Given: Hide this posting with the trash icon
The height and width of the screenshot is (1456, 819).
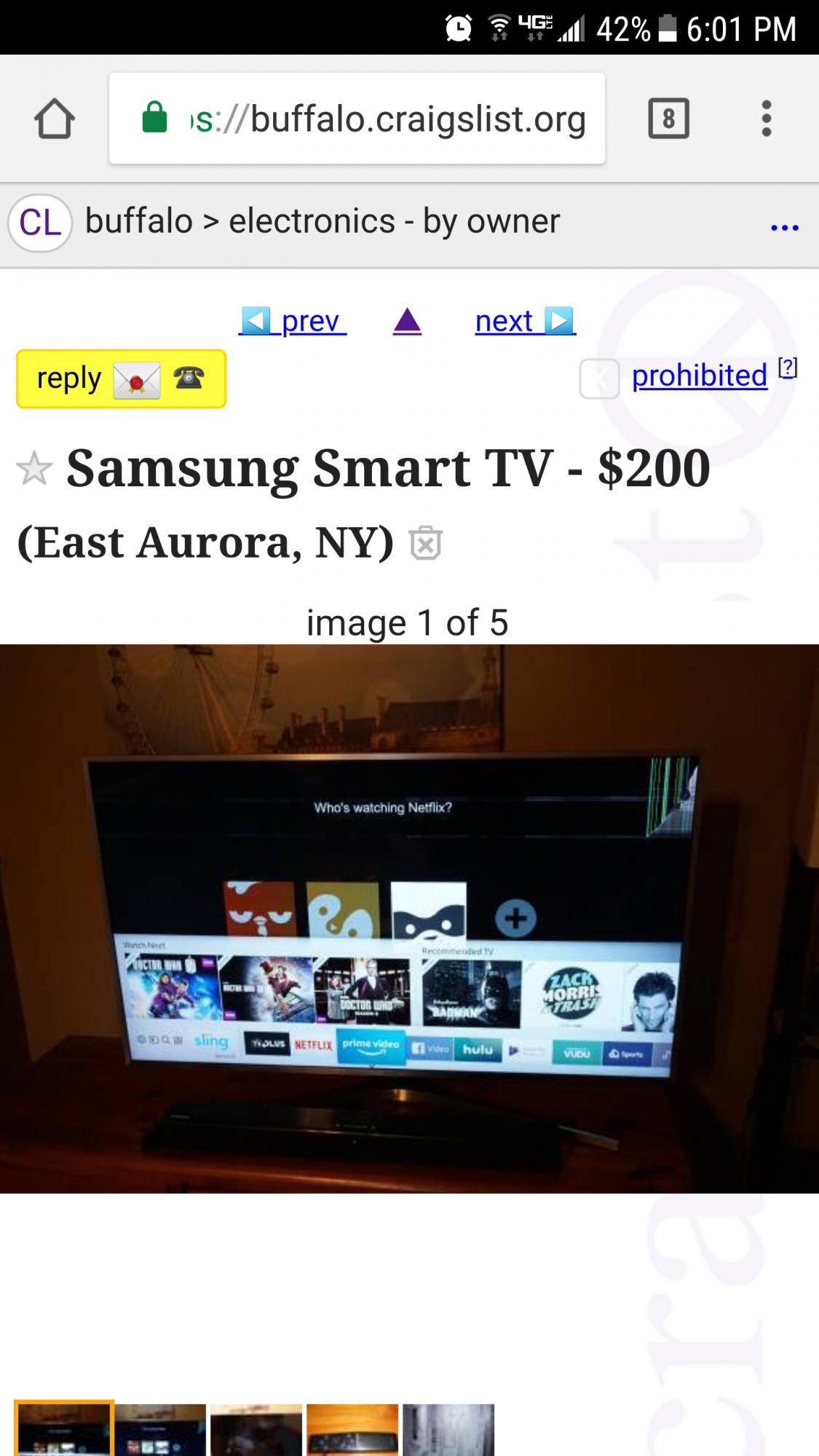Looking at the screenshot, I should [x=426, y=543].
